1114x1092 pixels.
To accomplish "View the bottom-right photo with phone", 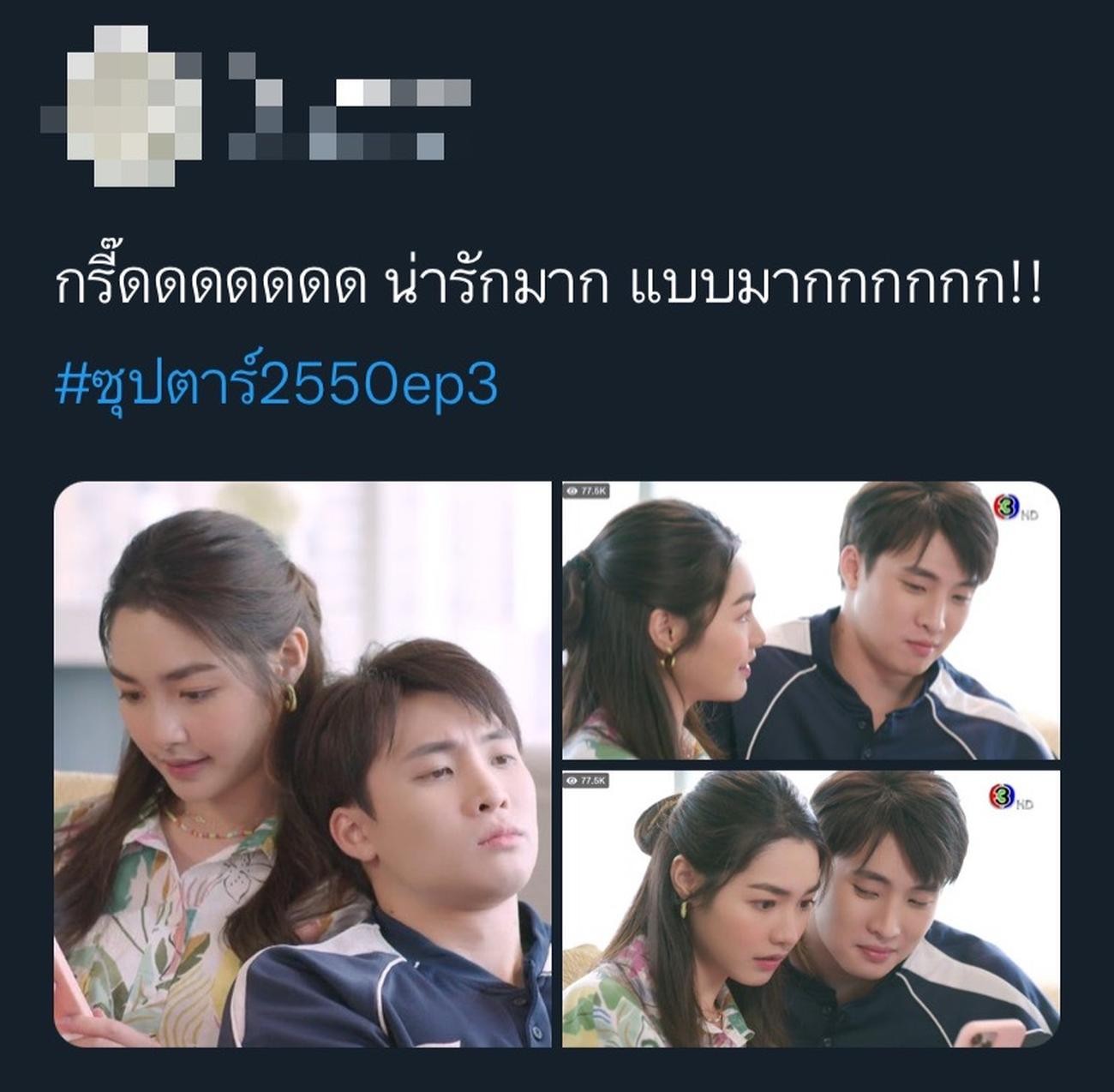I will [x=811, y=909].
